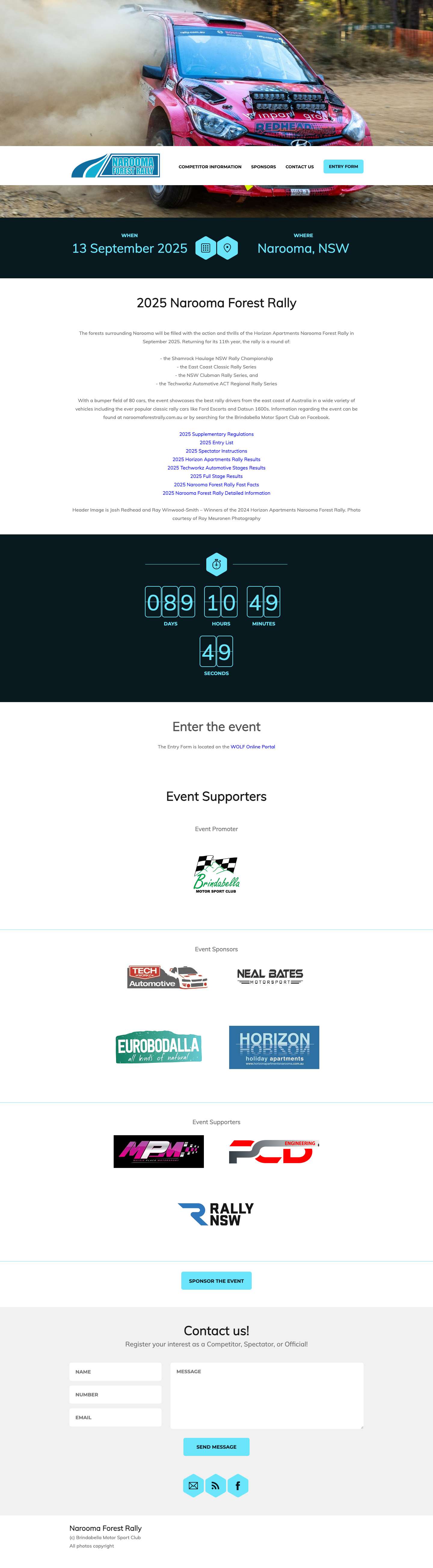View 2025 Full Stage Results
This screenshot has width=433, height=1568.
pos(216,477)
